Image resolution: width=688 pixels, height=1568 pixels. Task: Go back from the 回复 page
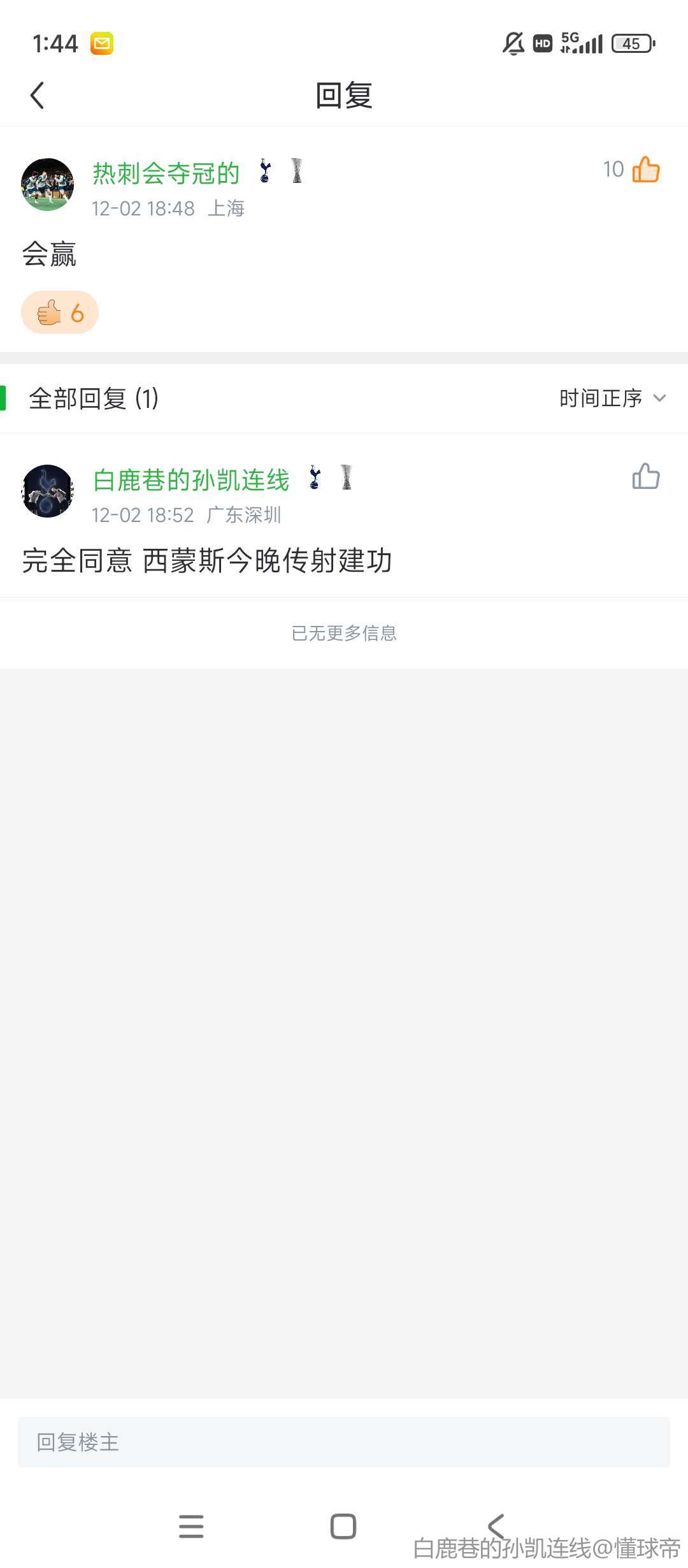(38, 96)
